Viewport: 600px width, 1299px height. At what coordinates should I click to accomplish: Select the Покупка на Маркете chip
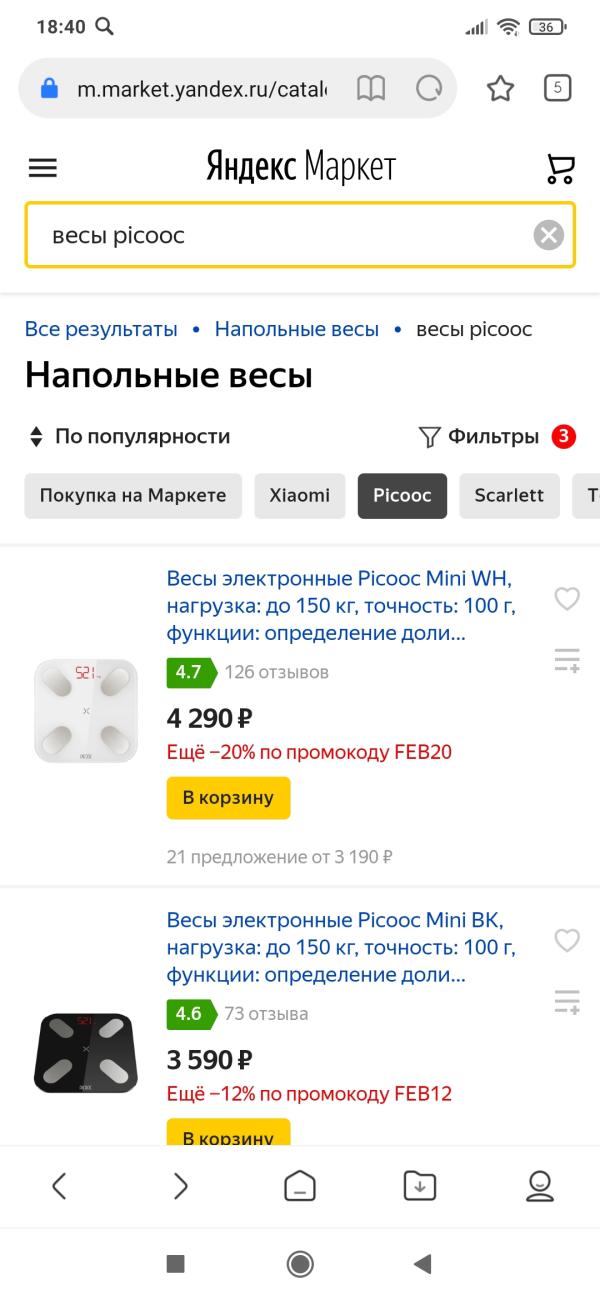[133, 495]
